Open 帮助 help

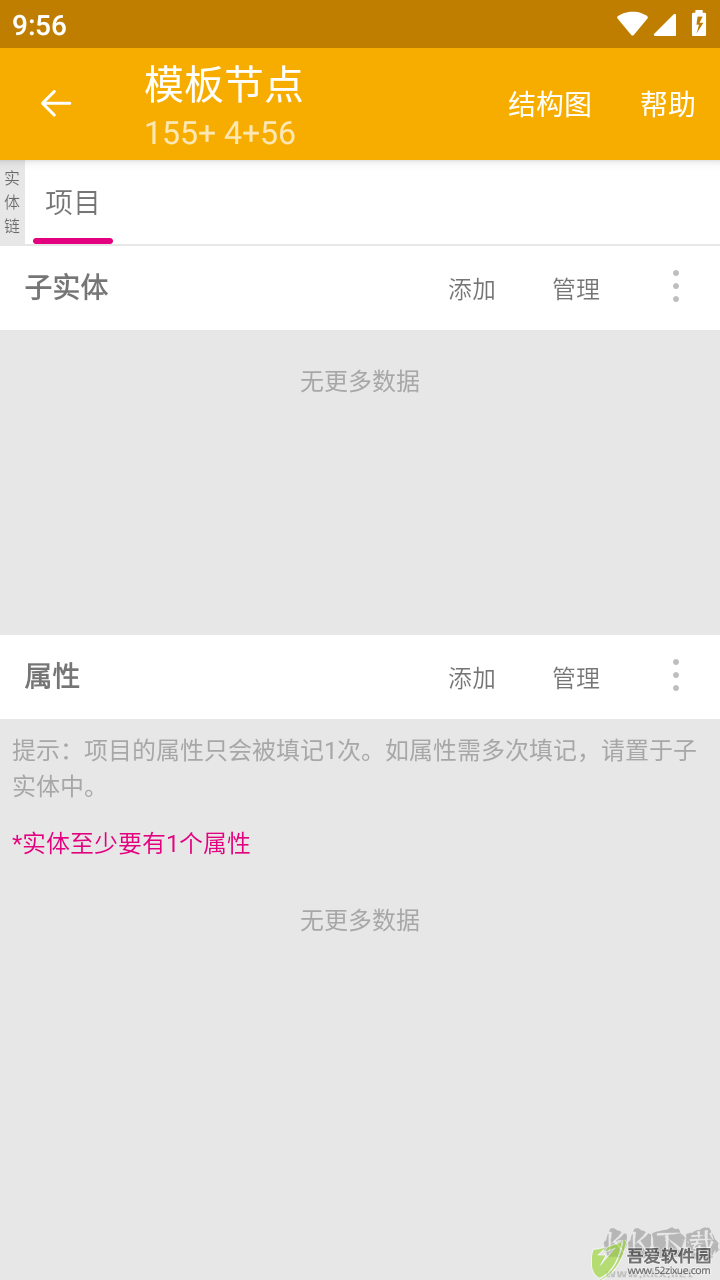point(667,104)
